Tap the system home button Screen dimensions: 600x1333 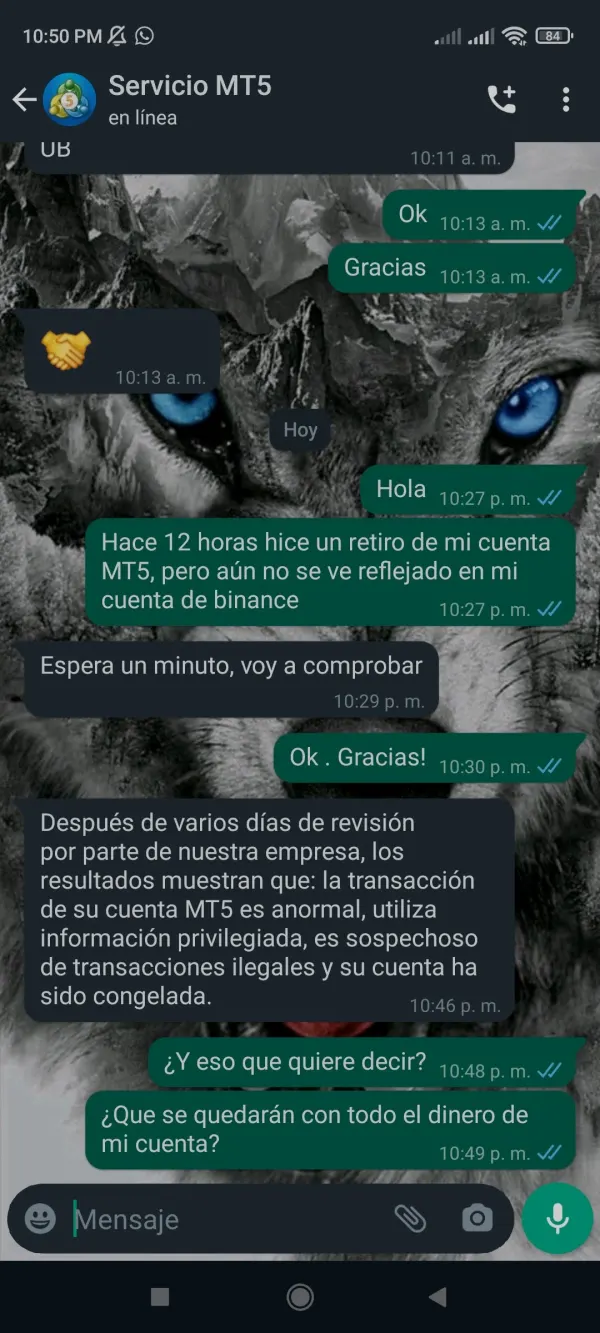300,1297
